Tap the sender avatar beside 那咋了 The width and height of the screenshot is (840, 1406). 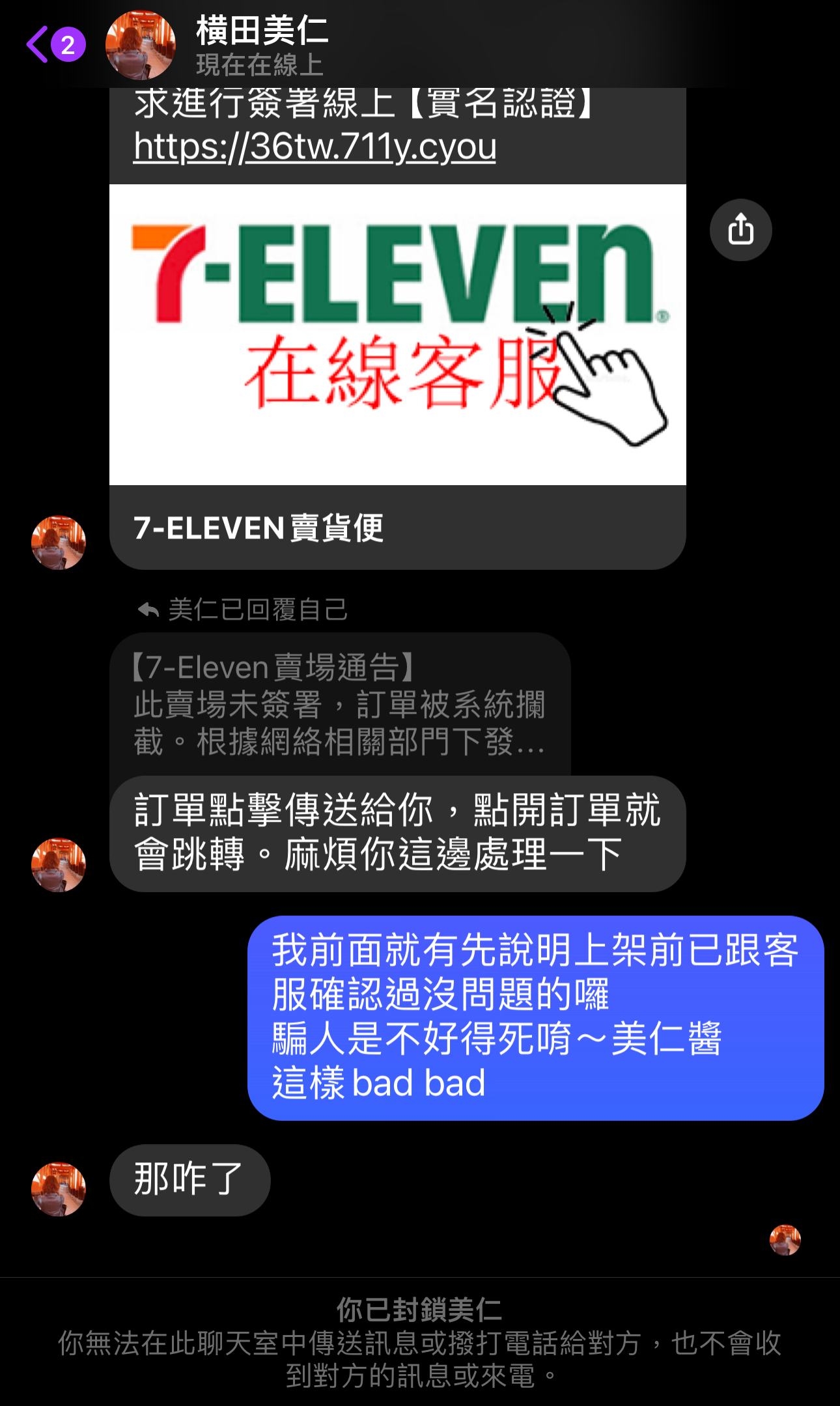tap(59, 1188)
